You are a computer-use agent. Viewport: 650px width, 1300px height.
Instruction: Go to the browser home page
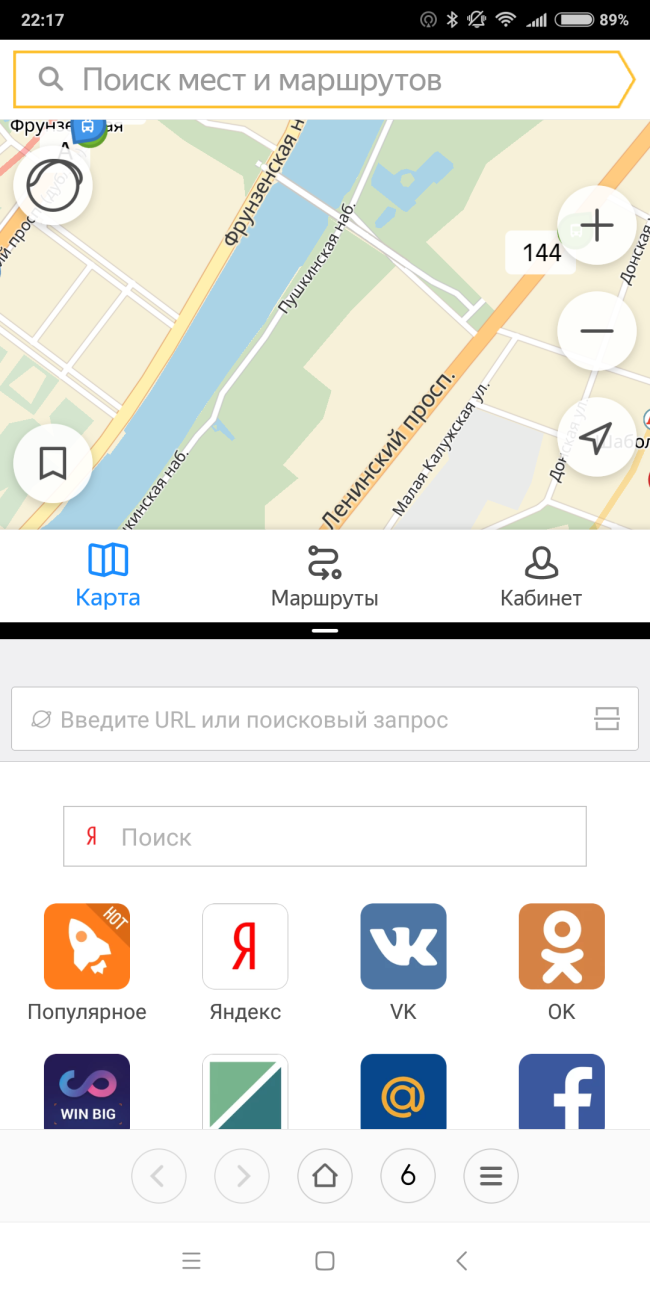pyautogui.click(x=324, y=1176)
